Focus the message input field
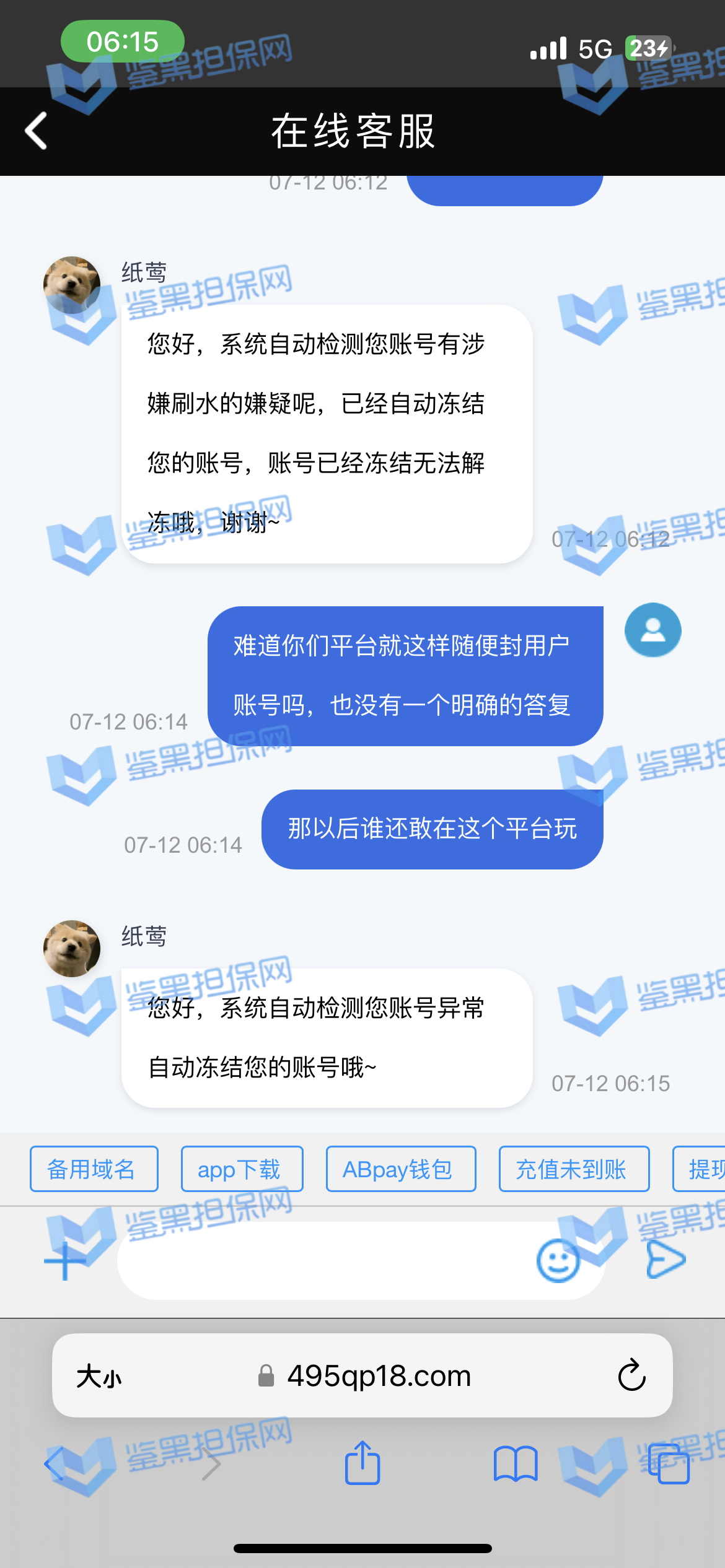The width and height of the screenshot is (725, 1568). coord(322,1260)
